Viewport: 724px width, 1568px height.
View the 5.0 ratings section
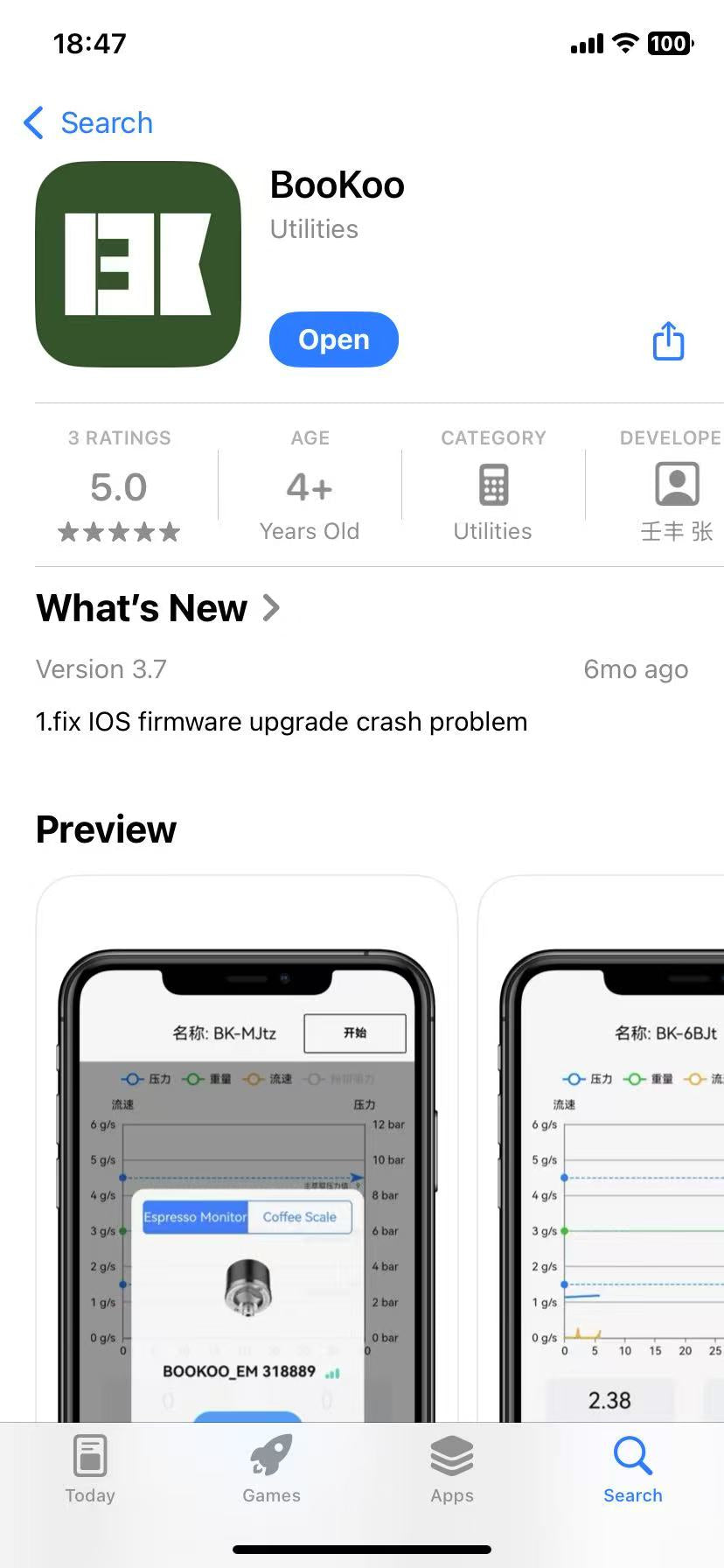click(119, 486)
